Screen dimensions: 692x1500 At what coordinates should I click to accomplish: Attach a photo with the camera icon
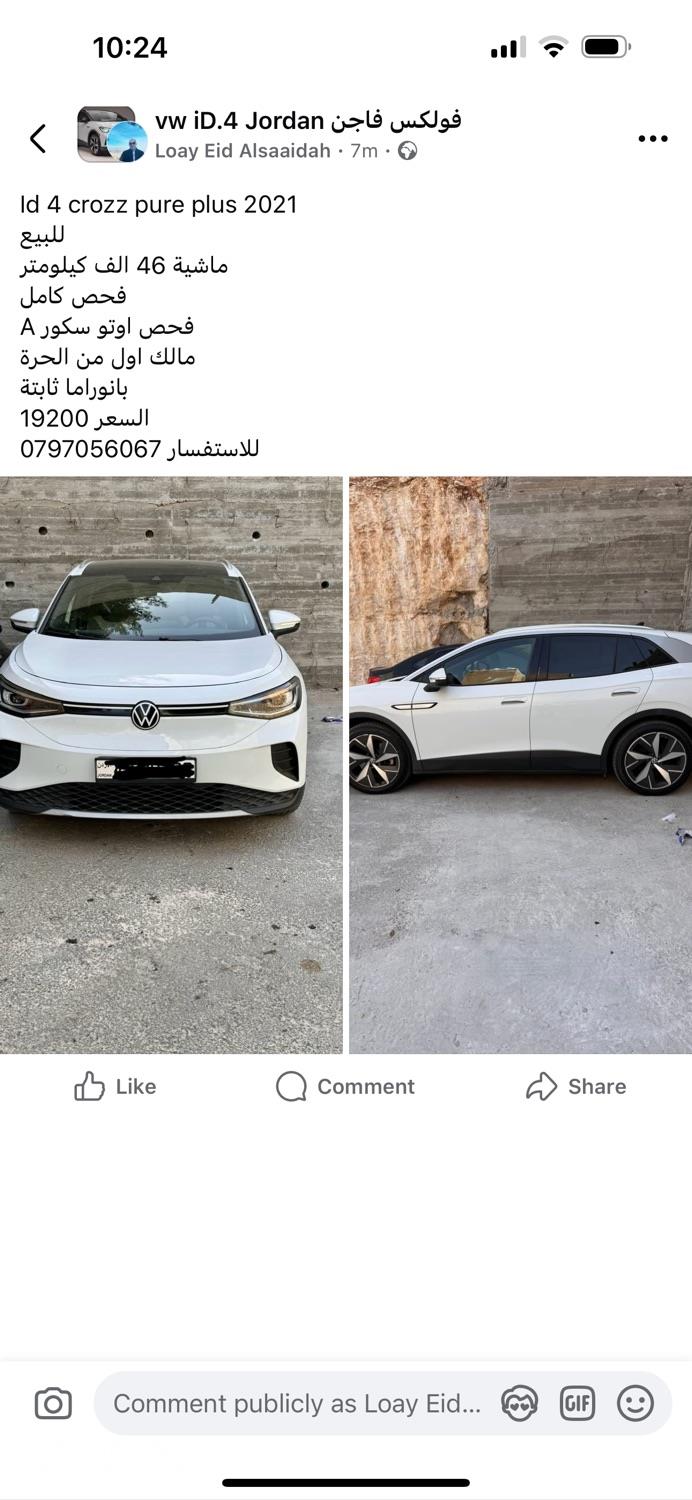pyautogui.click(x=53, y=1404)
